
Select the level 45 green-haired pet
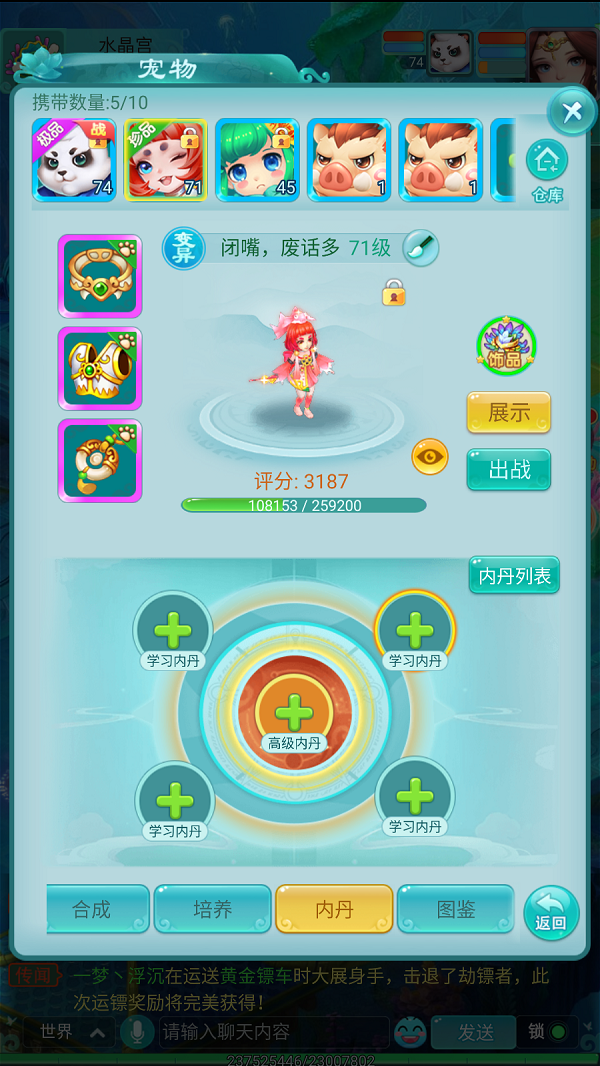point(257,161)
